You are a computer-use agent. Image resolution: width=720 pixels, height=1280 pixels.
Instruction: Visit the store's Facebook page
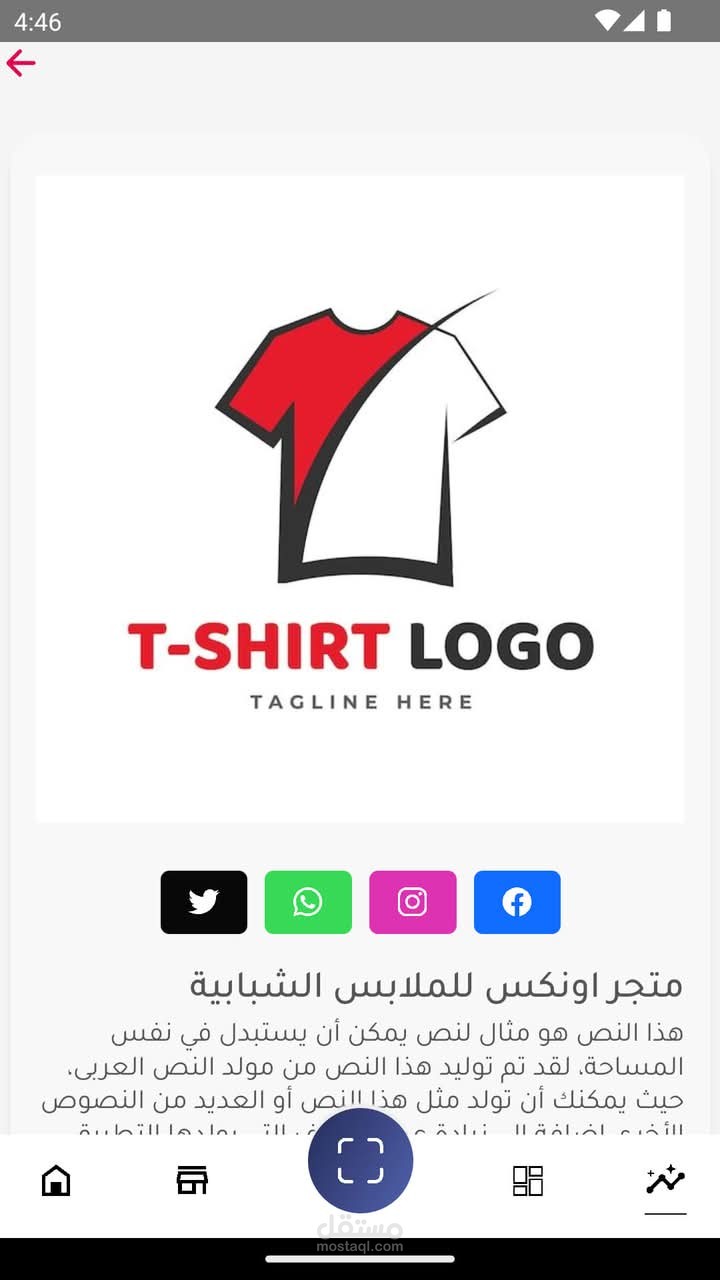point(517,902)
